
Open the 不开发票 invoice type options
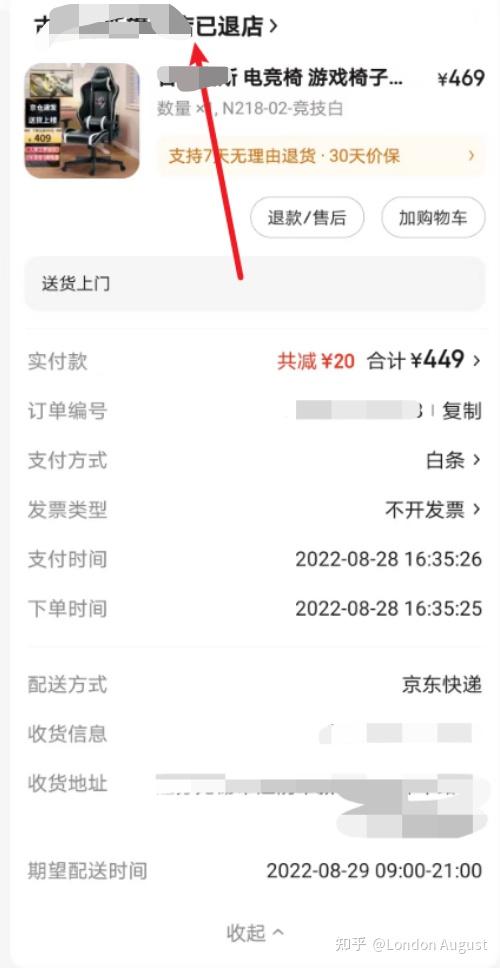click(433, 510)
